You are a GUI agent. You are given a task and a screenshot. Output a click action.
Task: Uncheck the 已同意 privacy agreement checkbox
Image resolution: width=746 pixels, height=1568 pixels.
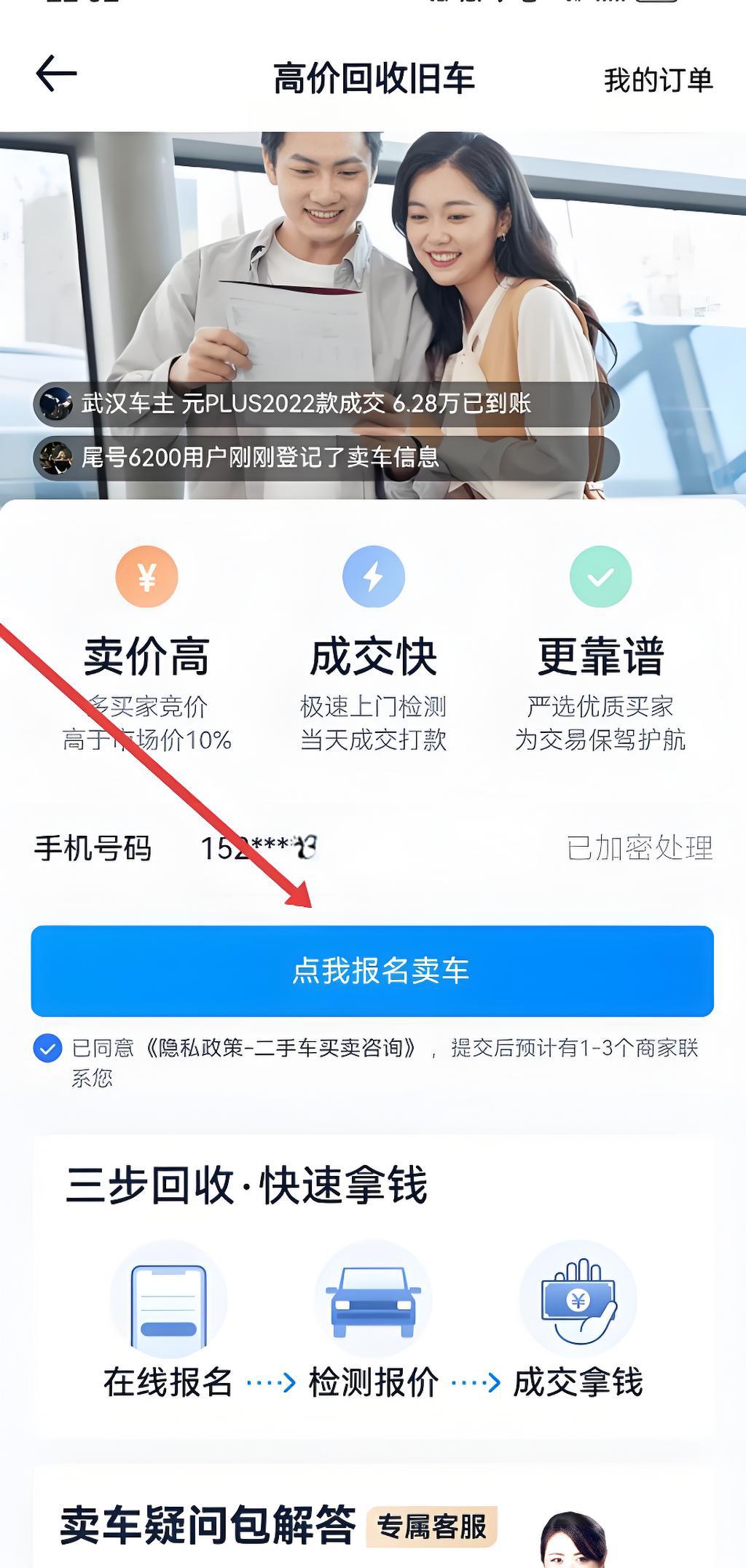pos(47,1049)
